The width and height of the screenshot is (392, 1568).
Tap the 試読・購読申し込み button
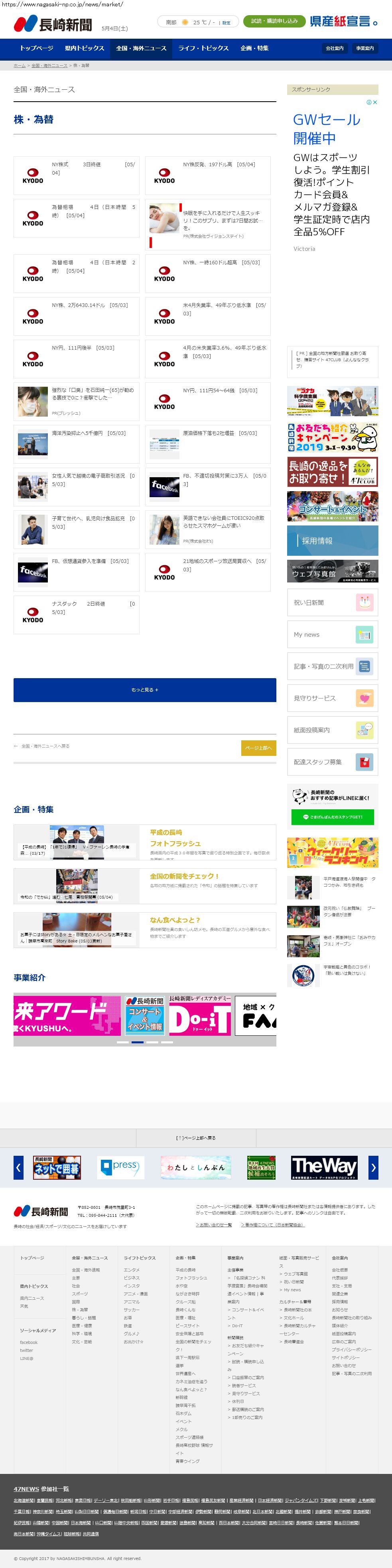(x=274, y=21)
